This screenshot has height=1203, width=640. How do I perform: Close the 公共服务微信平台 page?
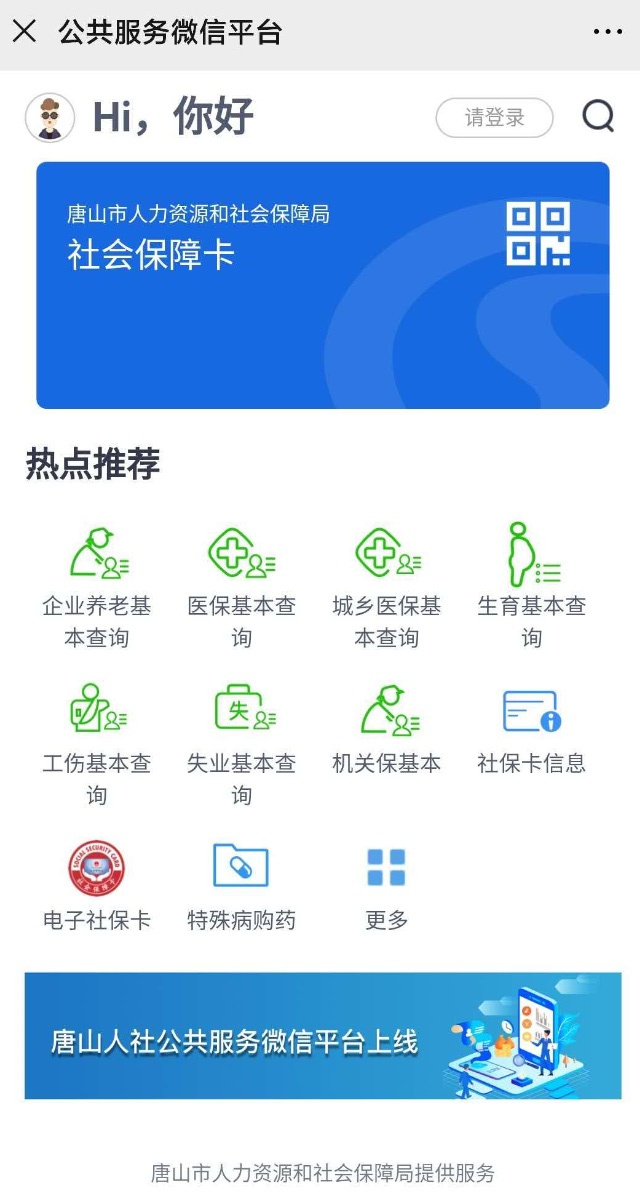[24, 32]
